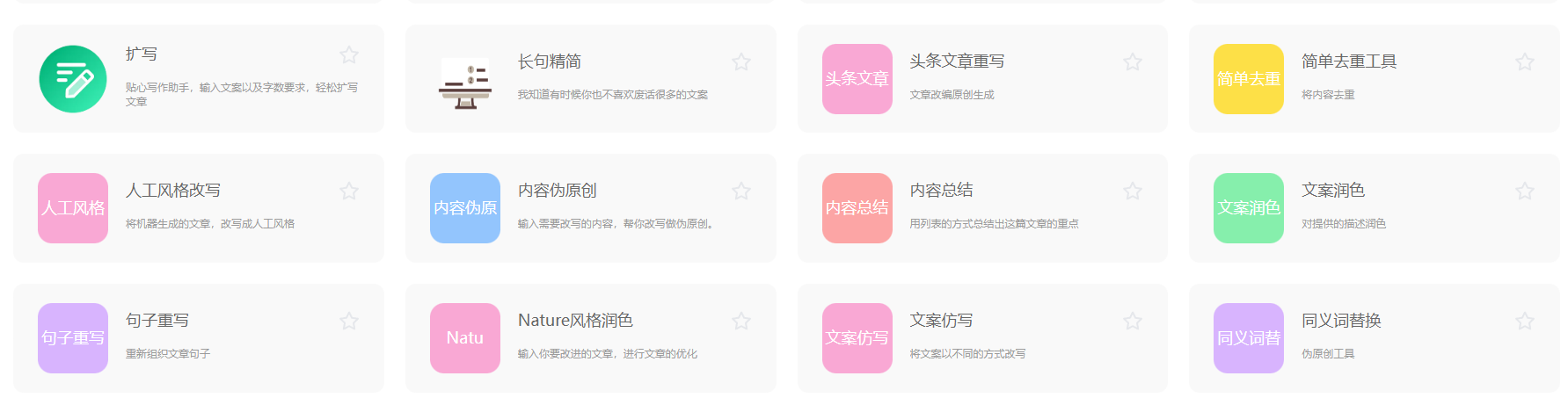Add 头条文章重写 to favorites

[x=1133, y=61]
